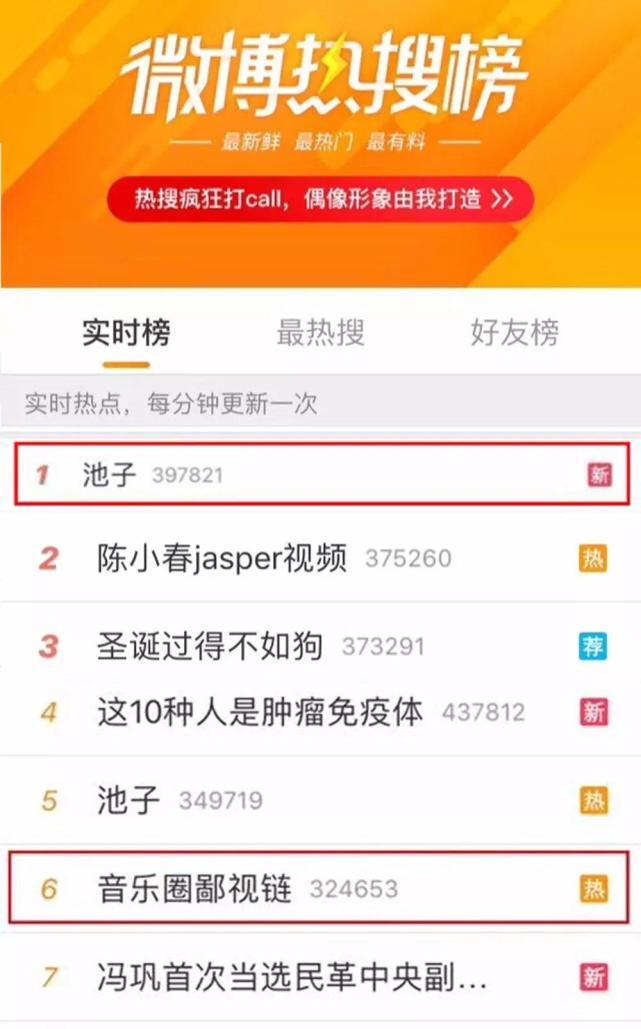The height and width of the screenshot is (1029, 641).
Task: Tap the 热搜疯狂打call banner button
Action: click(x=320, y=200)
